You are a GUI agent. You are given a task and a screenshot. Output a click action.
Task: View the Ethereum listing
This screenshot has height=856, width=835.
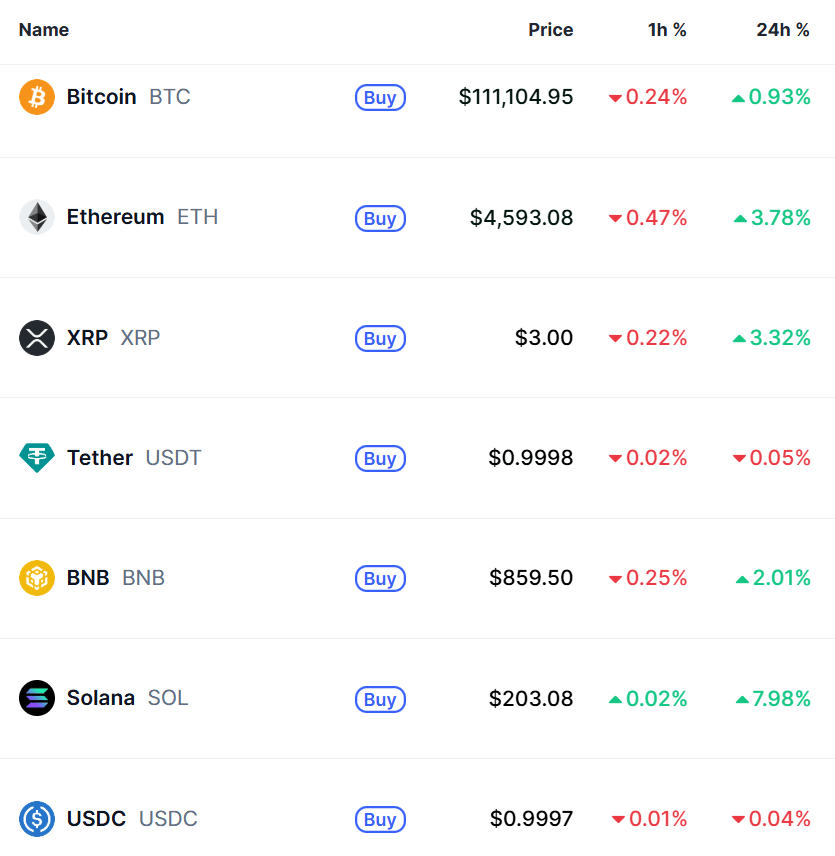coord(115,217)
